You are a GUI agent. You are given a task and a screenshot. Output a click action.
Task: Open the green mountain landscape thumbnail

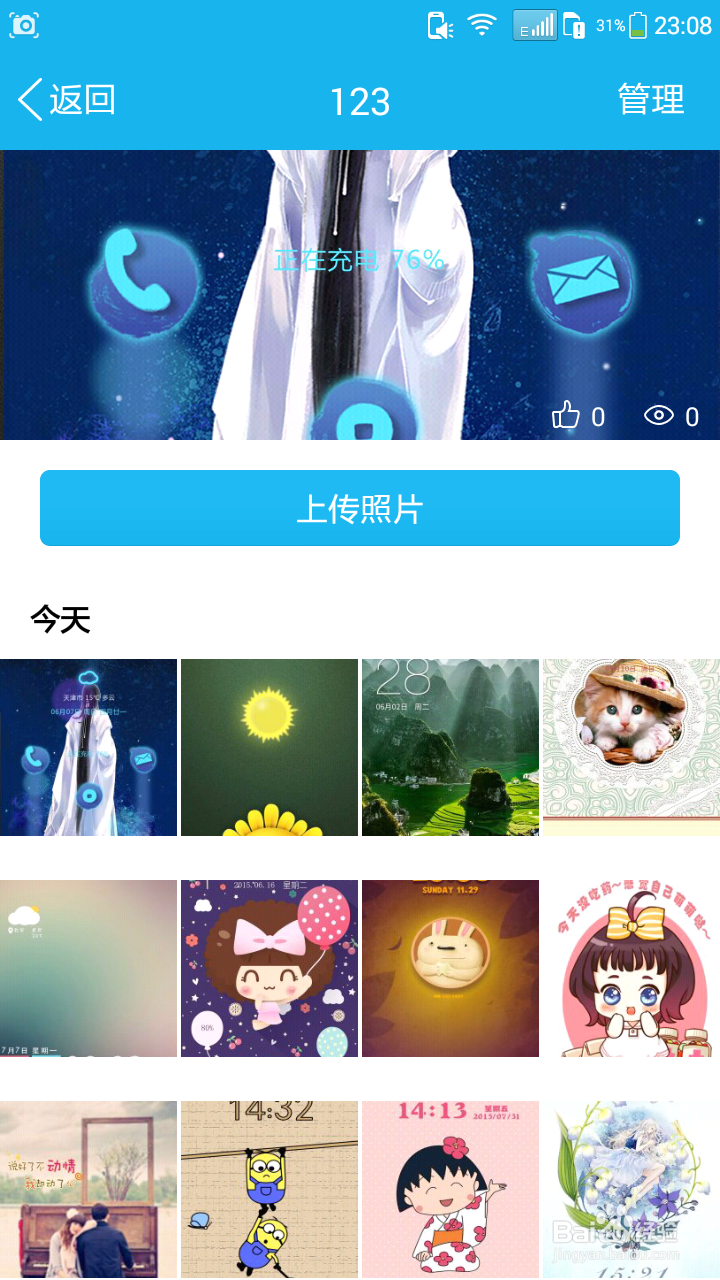tap(449, 746)
